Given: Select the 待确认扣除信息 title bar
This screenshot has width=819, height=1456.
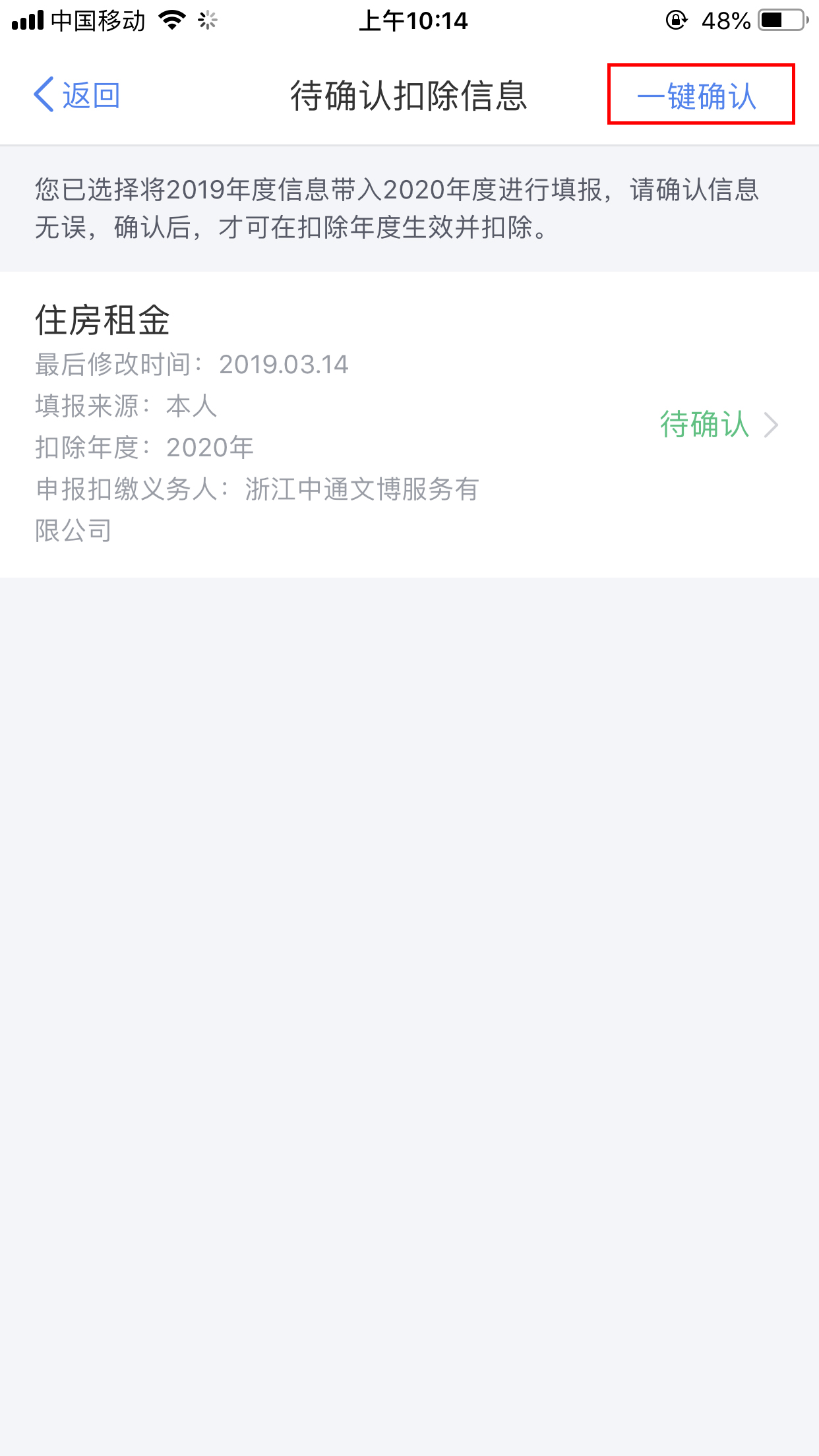Looking at the screenshot, I should [409, 96].
